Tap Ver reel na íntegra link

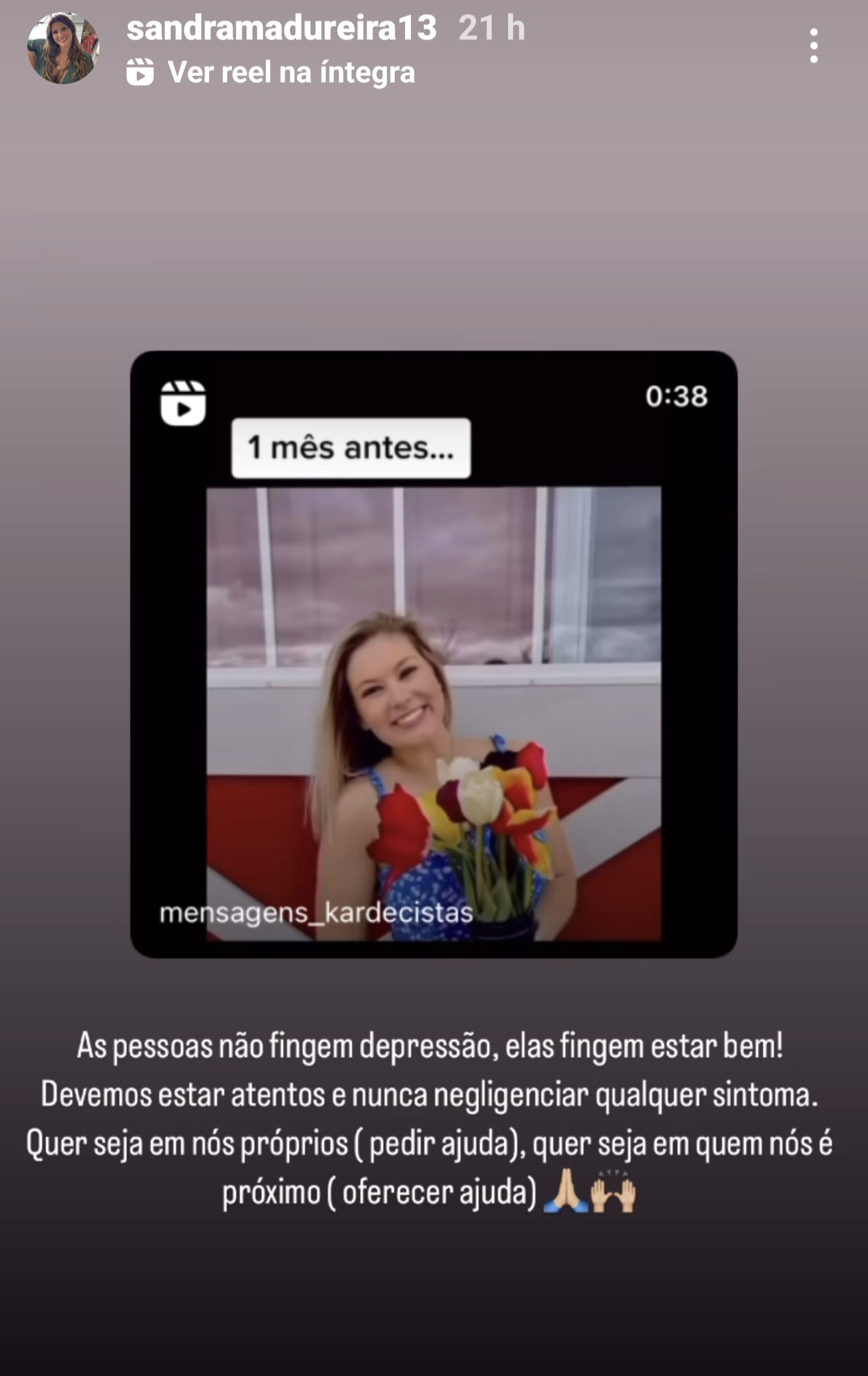(x=271, y=73)
